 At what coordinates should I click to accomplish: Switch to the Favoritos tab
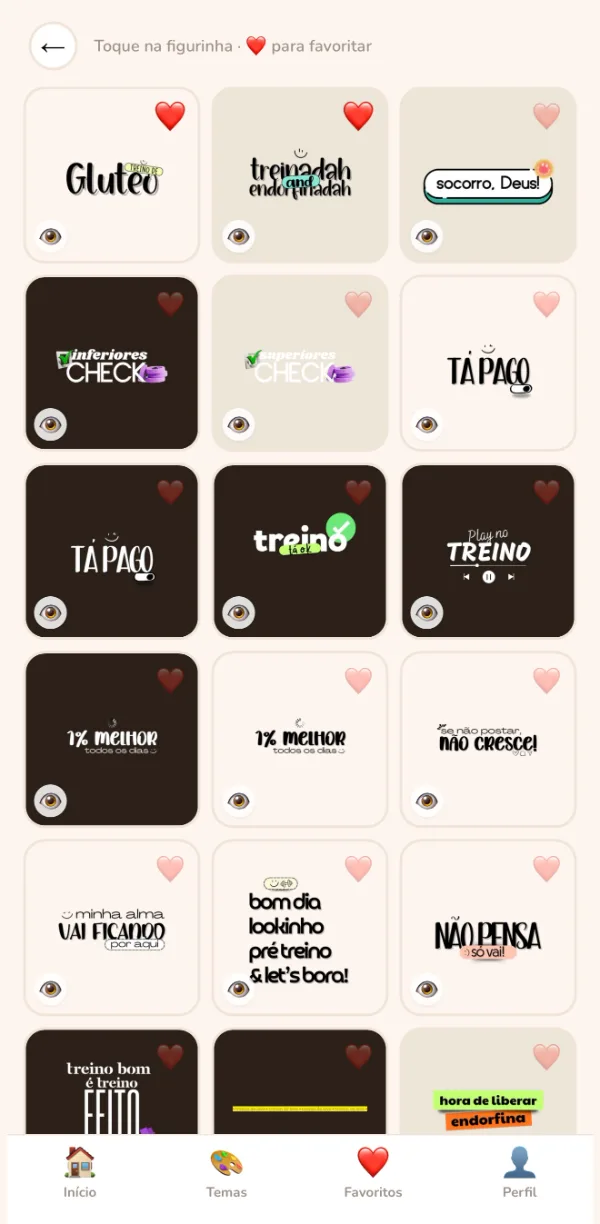tap(373, 1172)
